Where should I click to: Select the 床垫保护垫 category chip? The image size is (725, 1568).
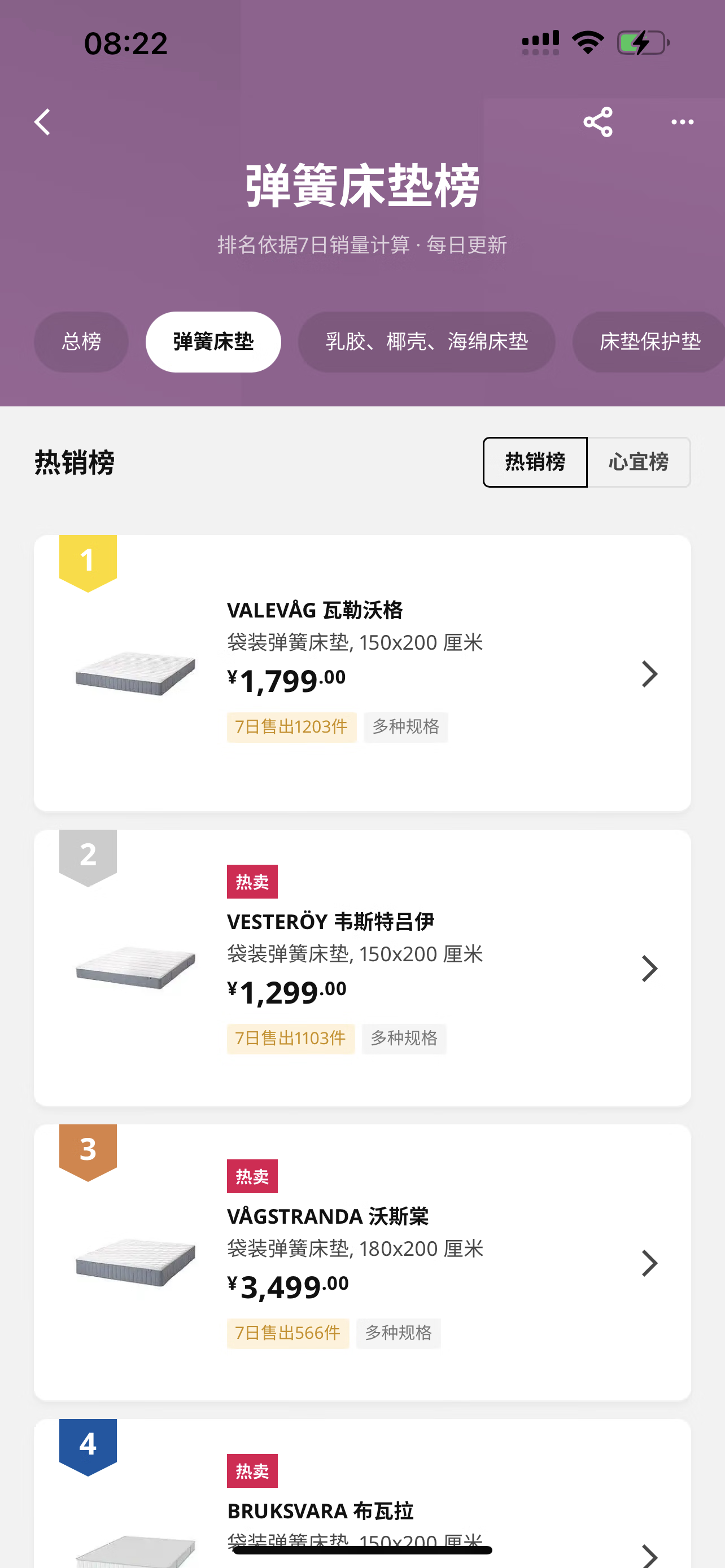(x=649, y=341)
